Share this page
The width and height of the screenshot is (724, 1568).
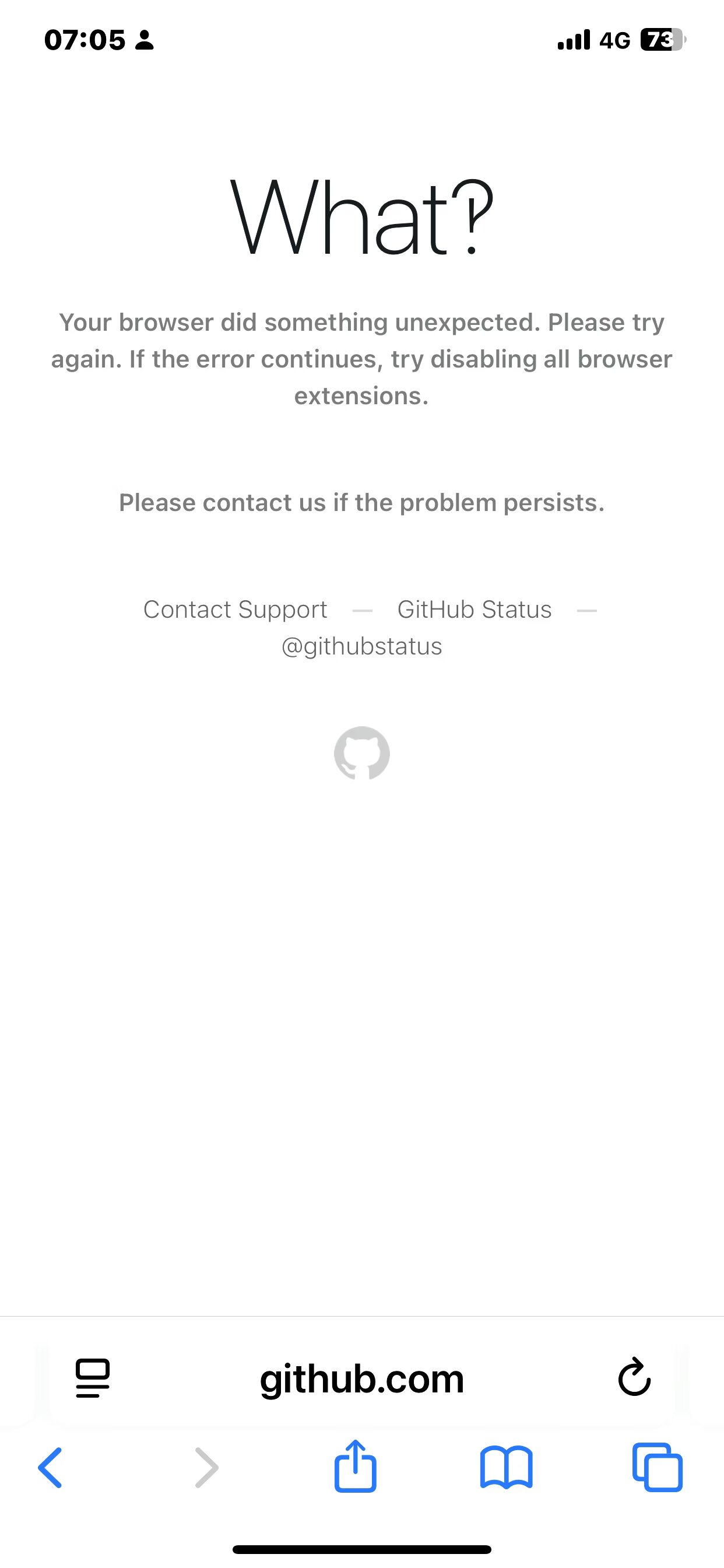click(x=356, y=1466)
